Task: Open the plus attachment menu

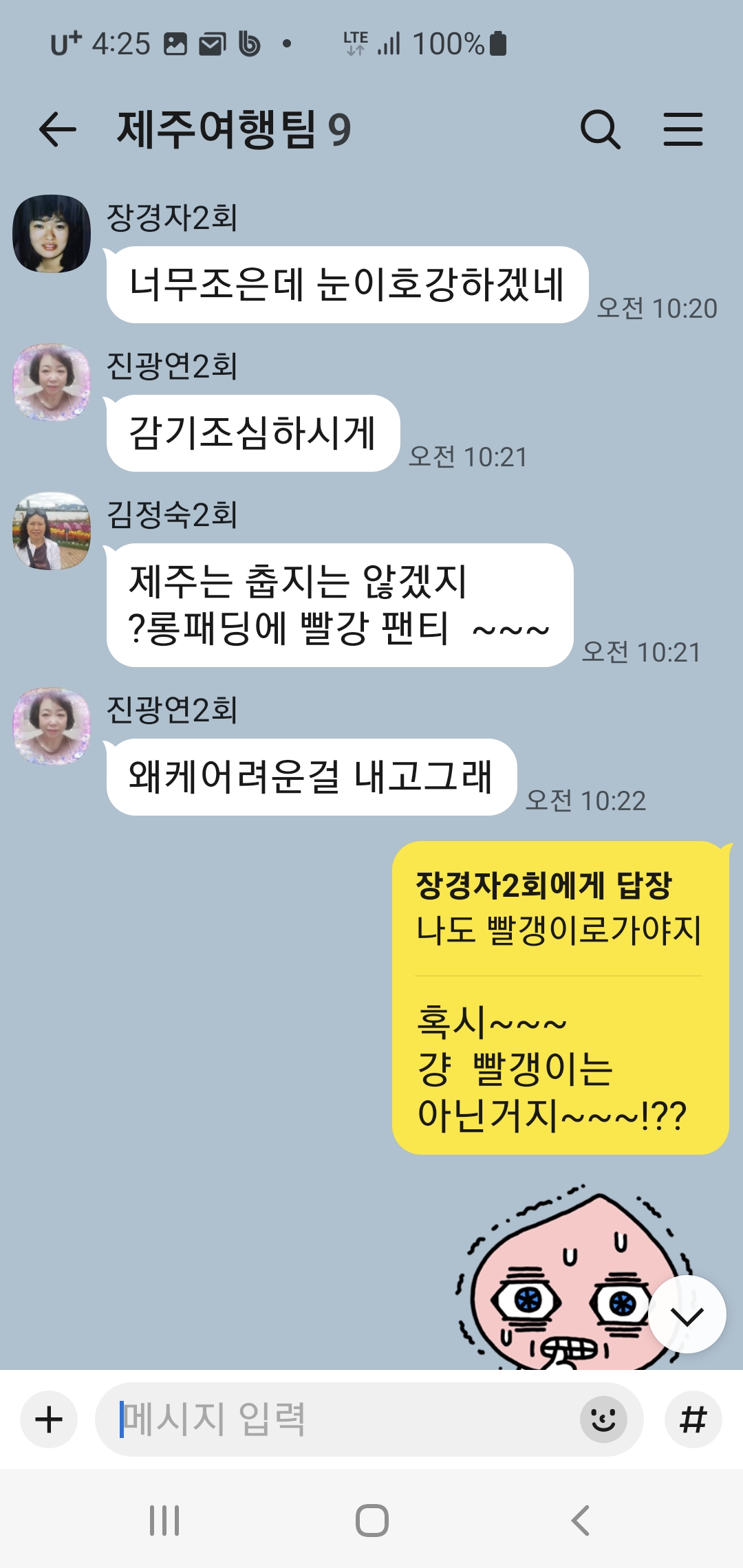Action: [49, 1419]
